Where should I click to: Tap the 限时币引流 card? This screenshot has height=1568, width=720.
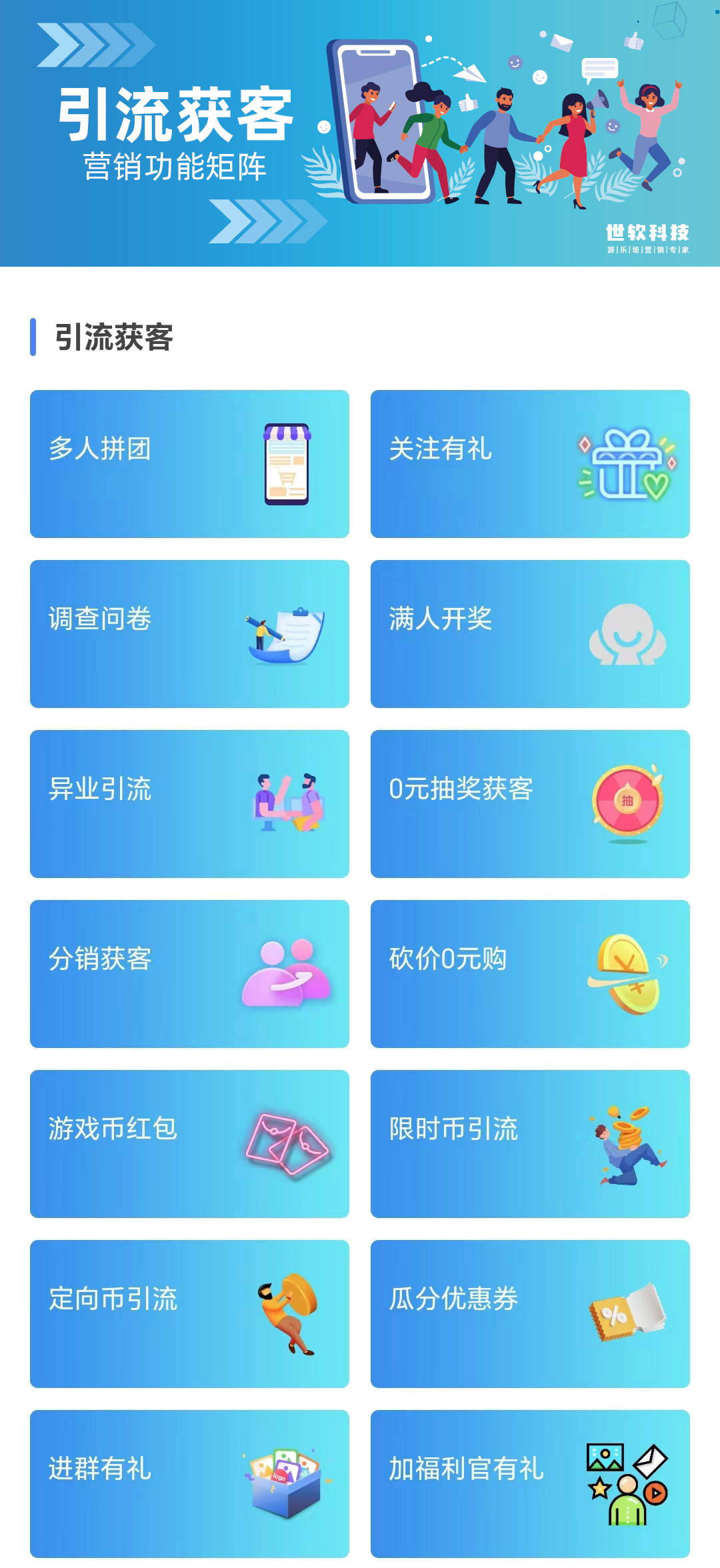(x=530, y=1143)
